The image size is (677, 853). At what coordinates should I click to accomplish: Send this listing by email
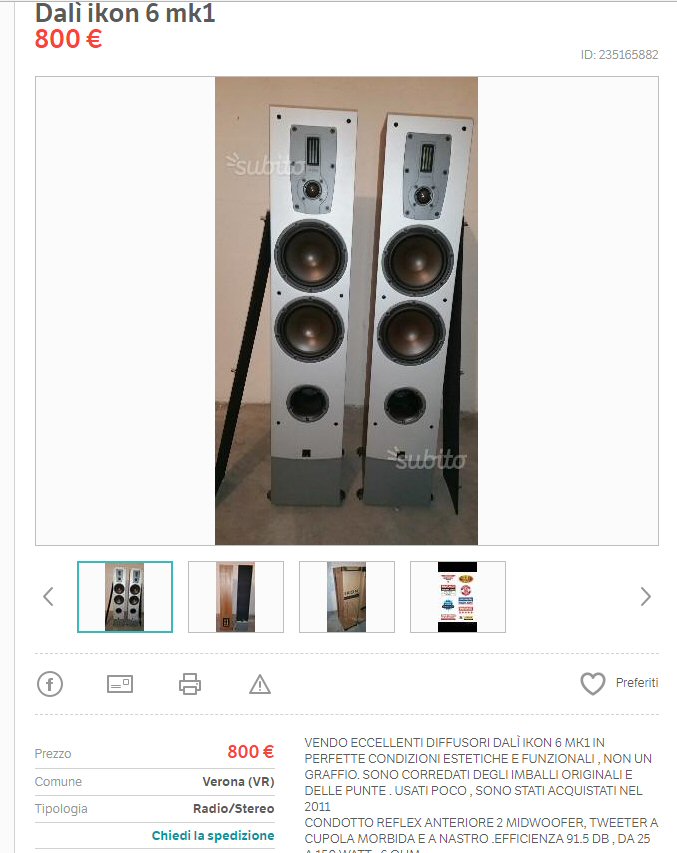(120, 684)
